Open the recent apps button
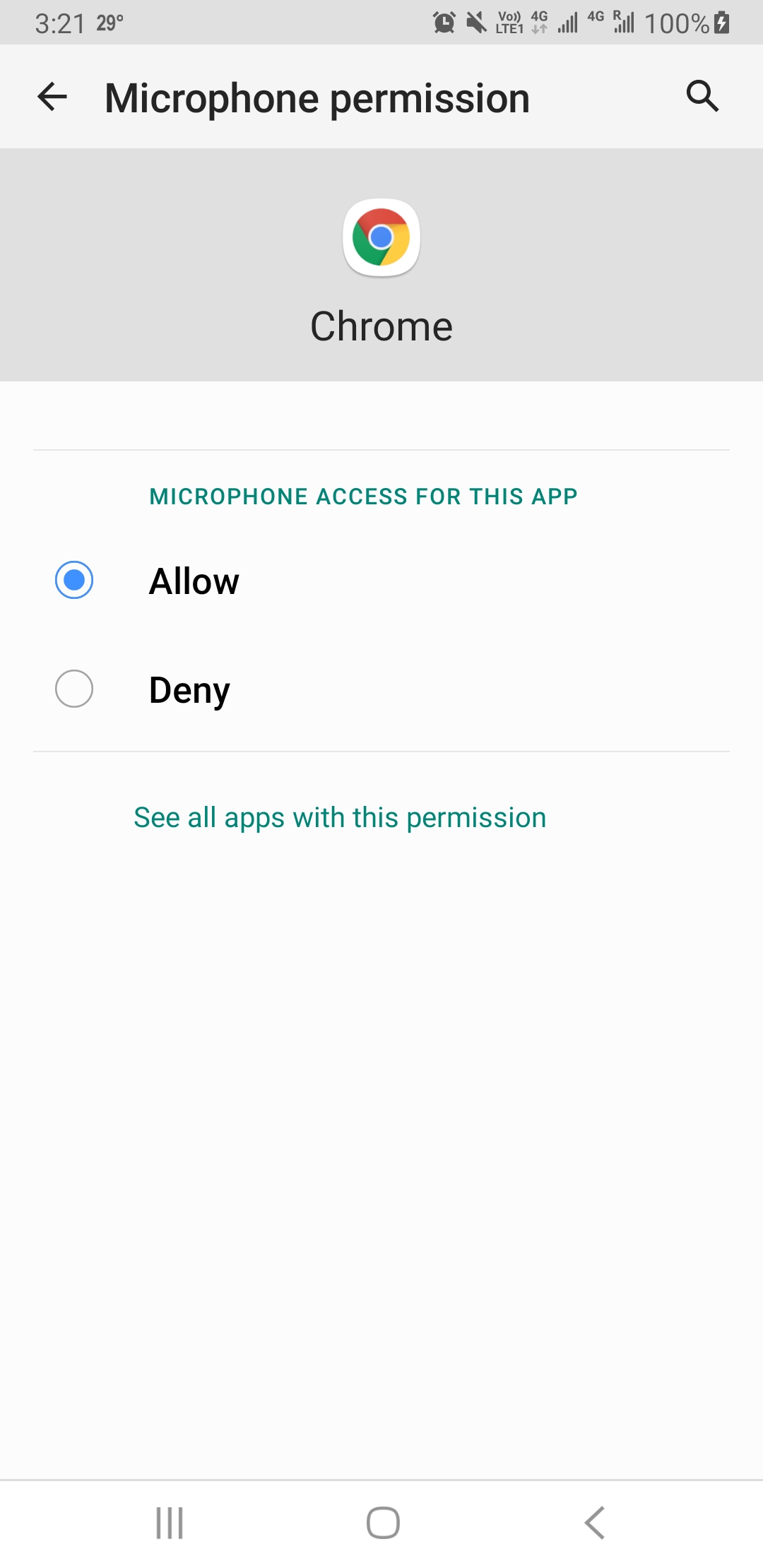 point(170,1523)
